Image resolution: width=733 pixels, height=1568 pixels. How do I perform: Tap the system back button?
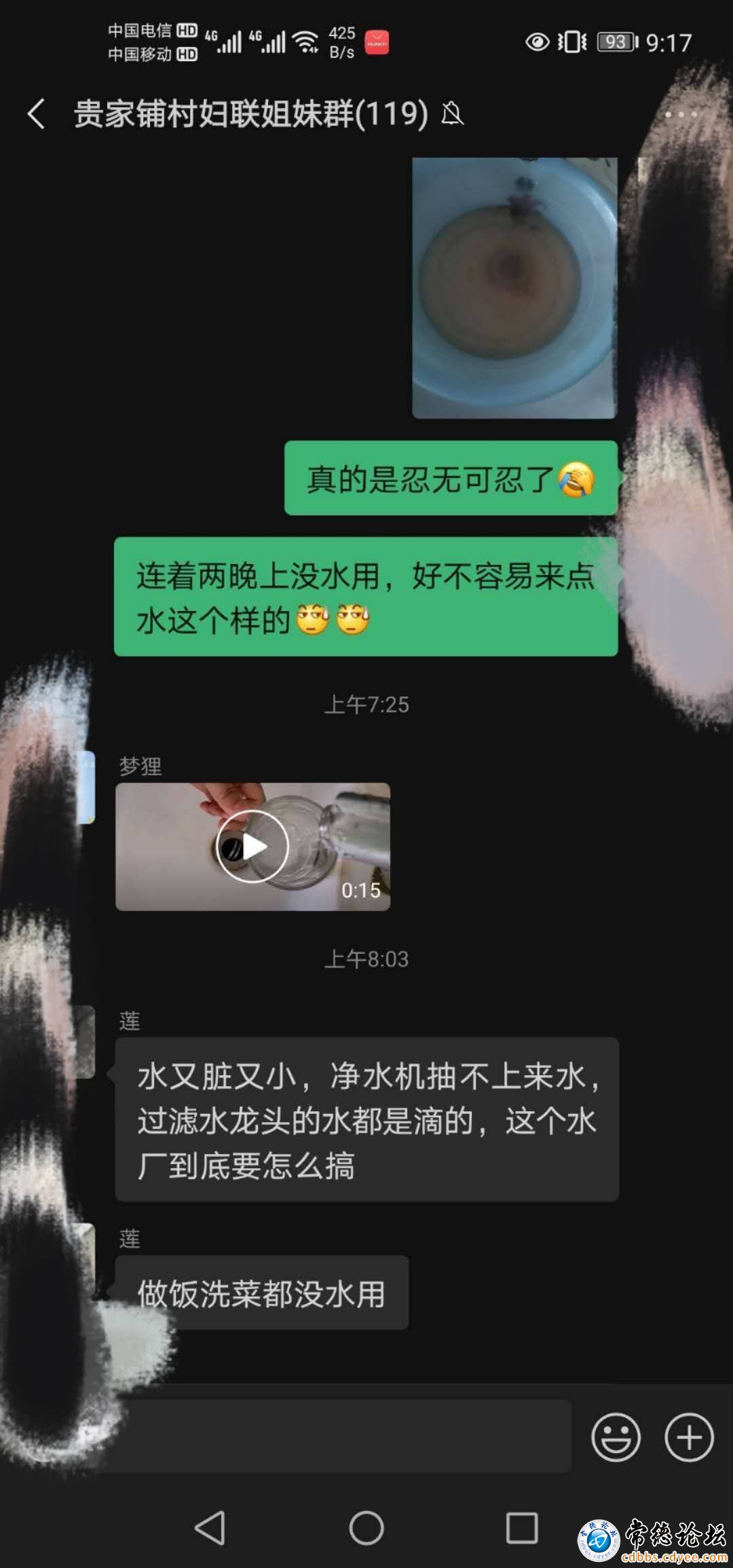210,1529
